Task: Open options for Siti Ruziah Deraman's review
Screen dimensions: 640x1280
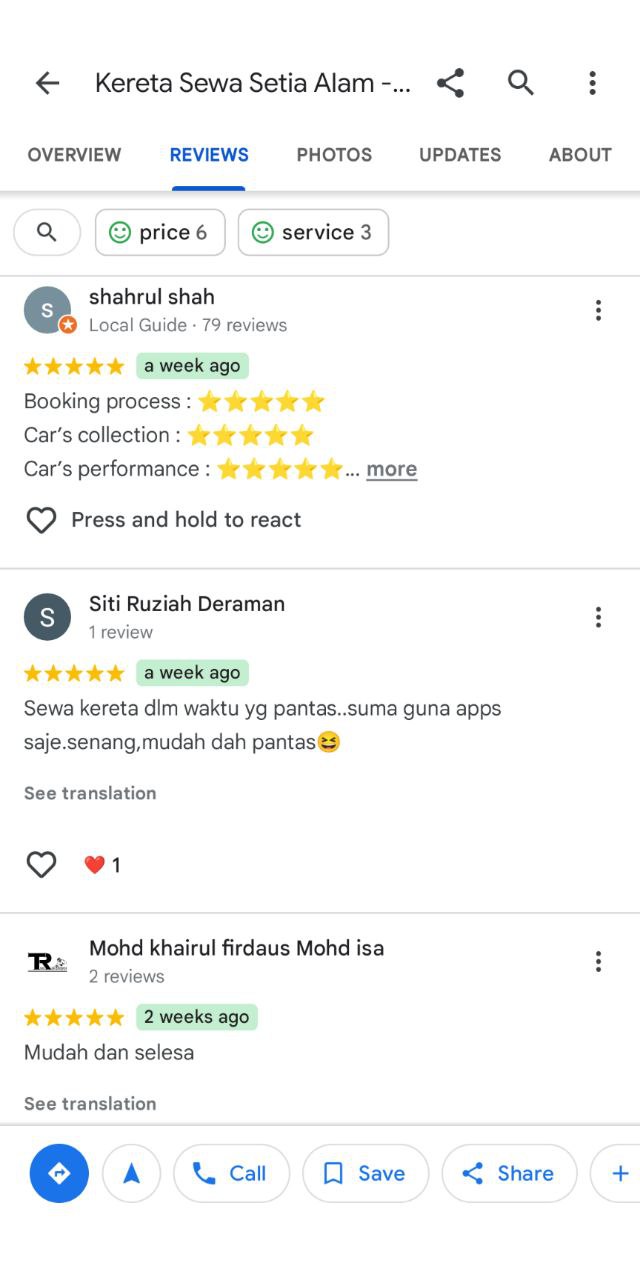Action: [598, 617]
